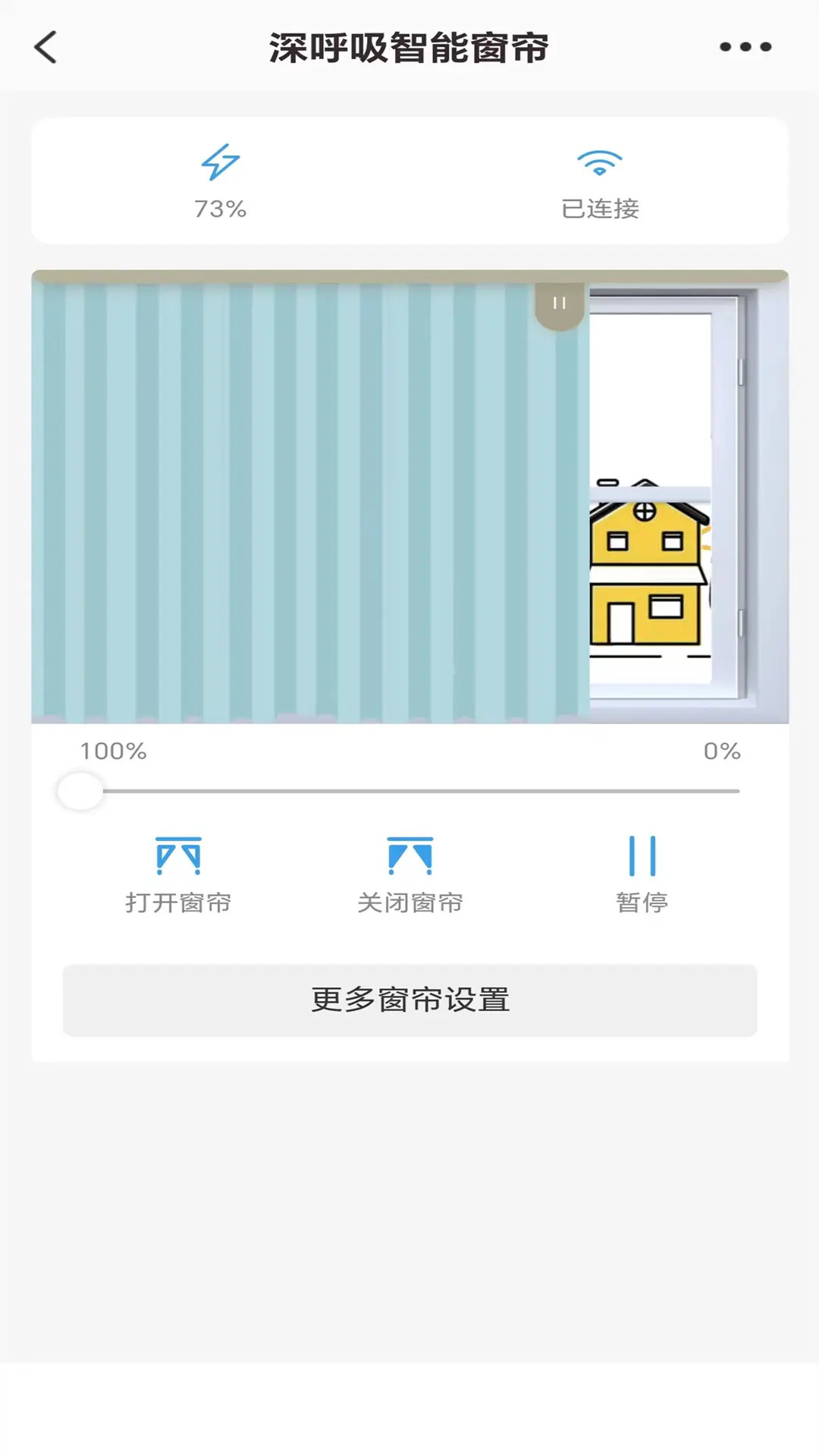Open 更多窗帘设置 settings

click(x=409, y=999)
